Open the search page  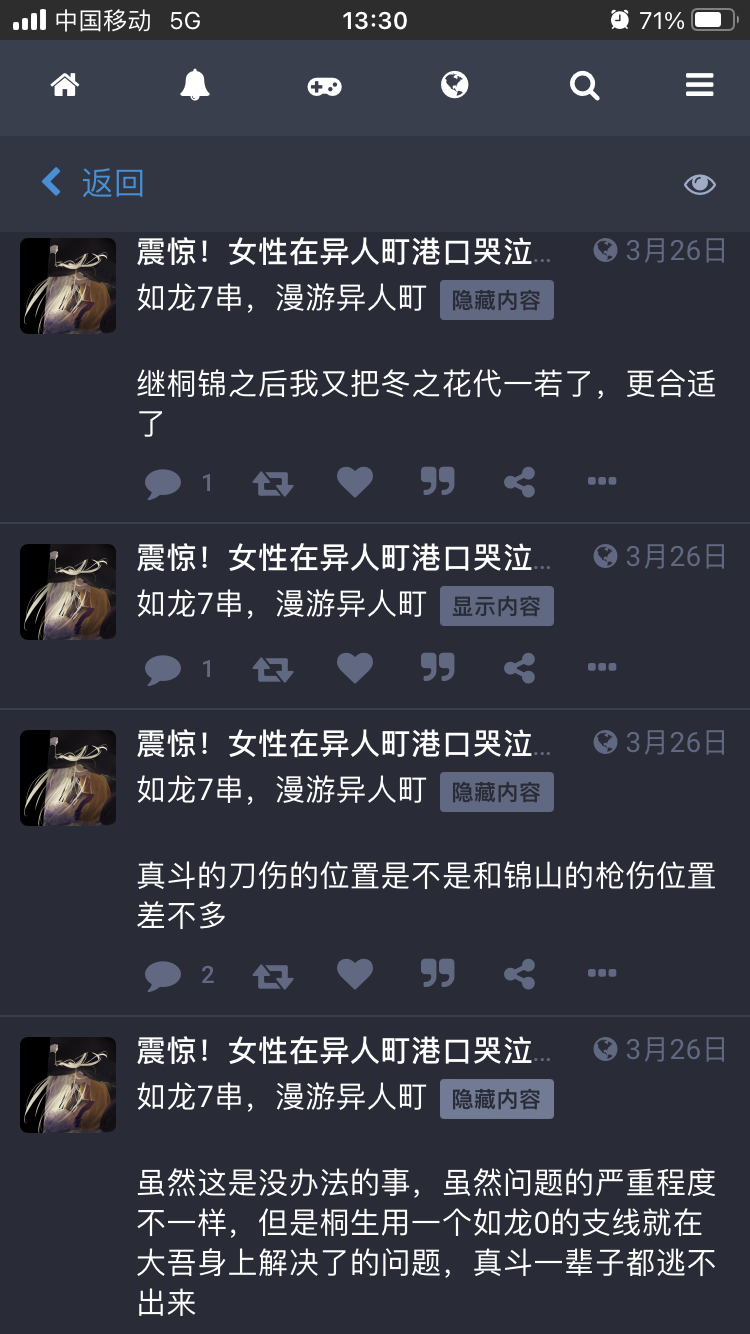point(584,87)
